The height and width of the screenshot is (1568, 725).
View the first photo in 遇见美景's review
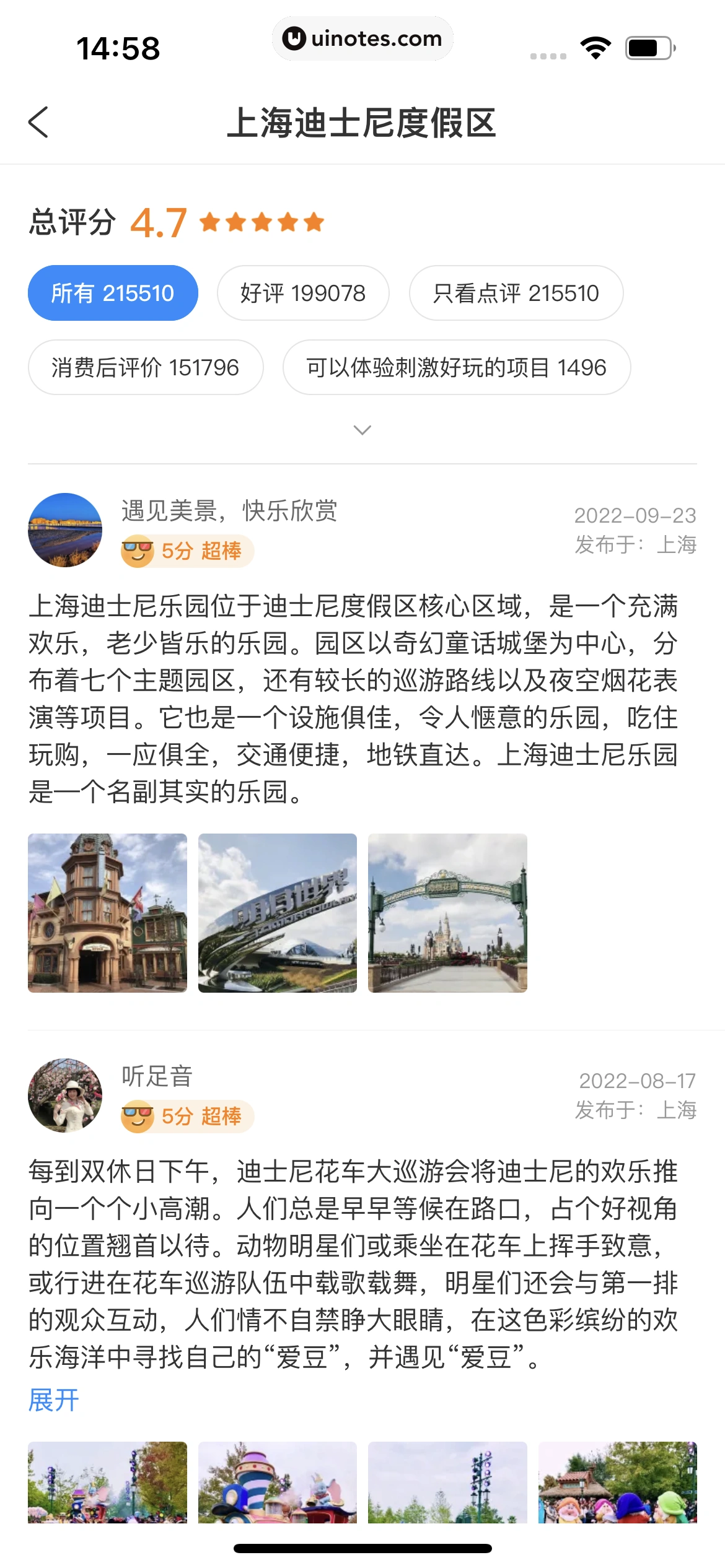[107, 913]
